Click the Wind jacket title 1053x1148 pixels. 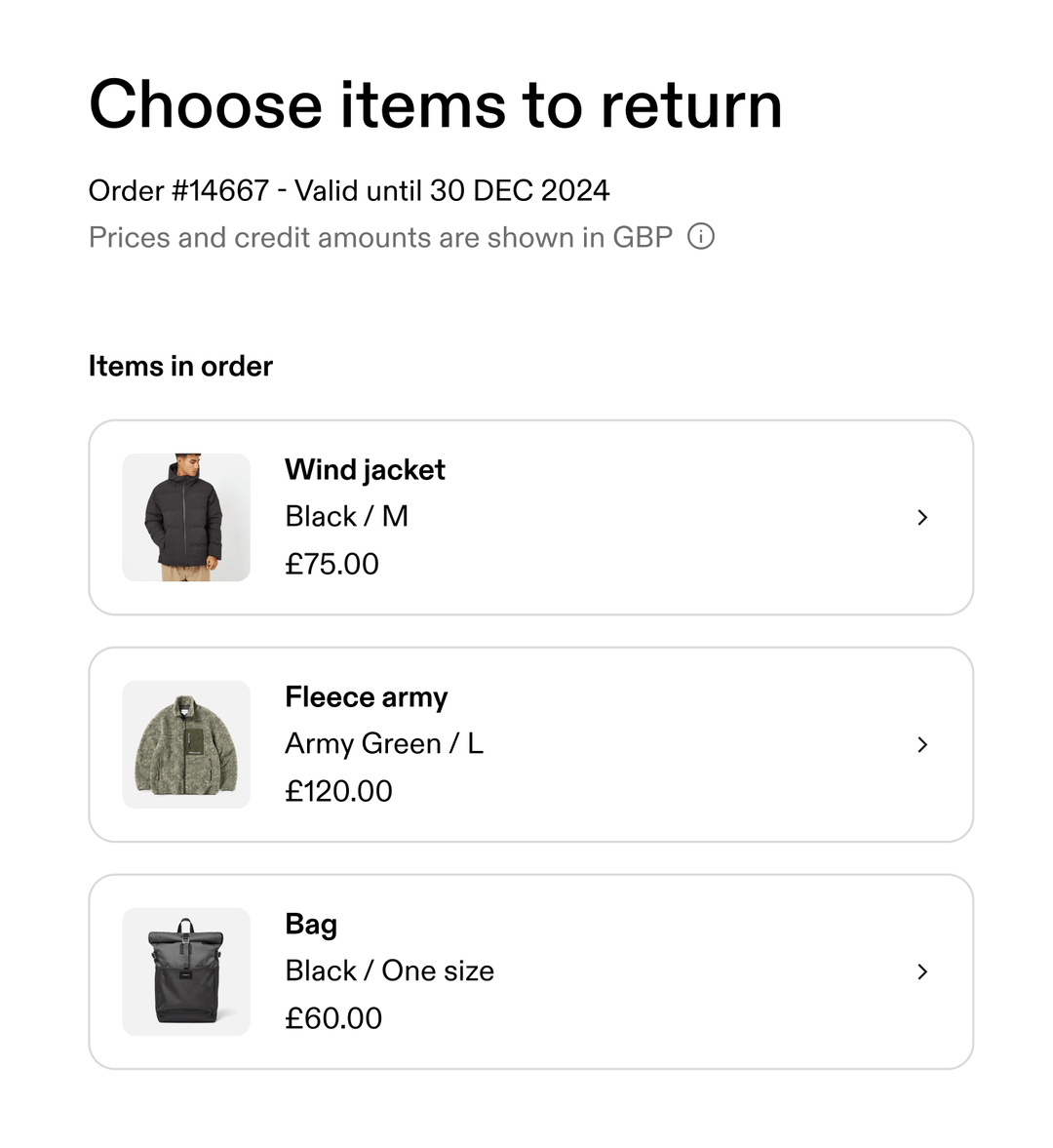click(365, 469)
